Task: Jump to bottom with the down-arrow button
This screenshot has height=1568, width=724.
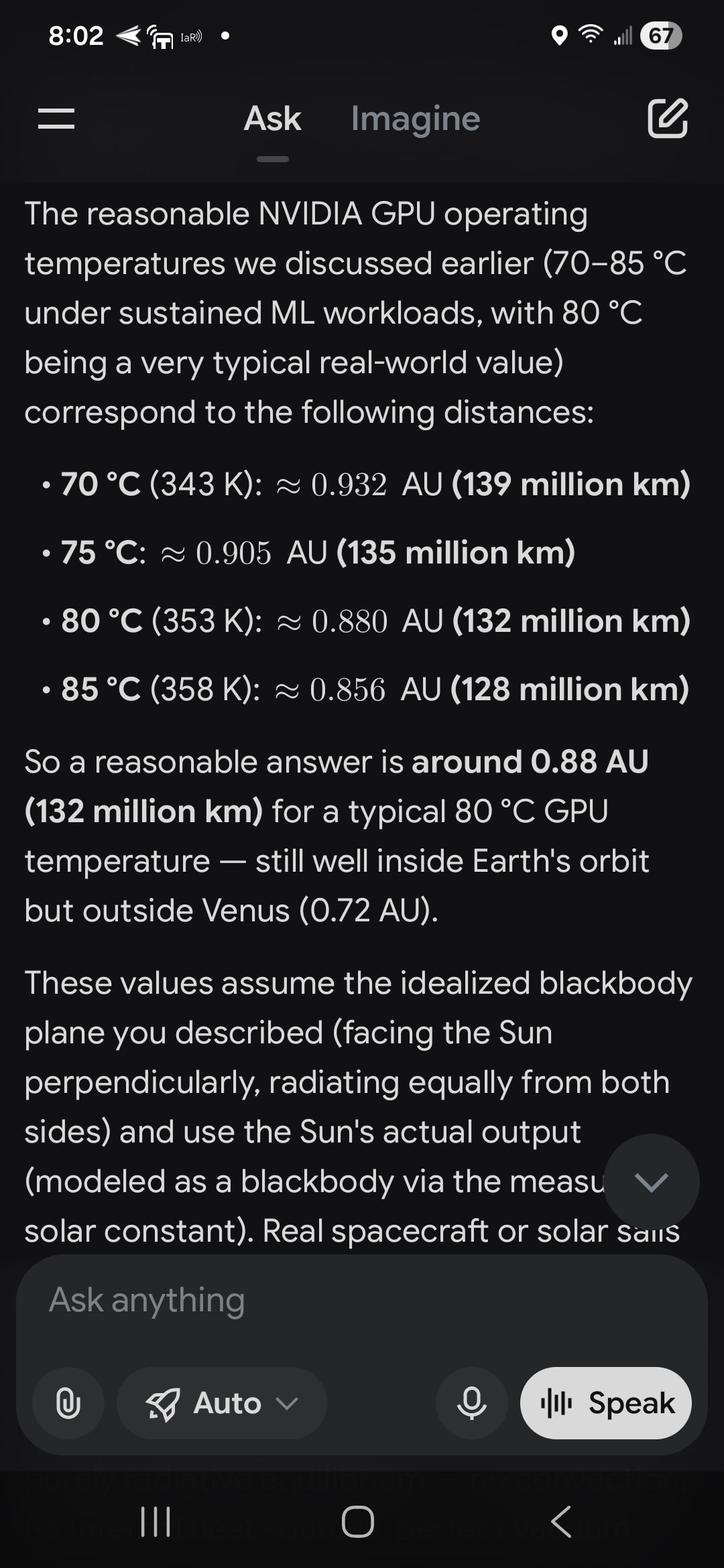Action: [651, 1182]
